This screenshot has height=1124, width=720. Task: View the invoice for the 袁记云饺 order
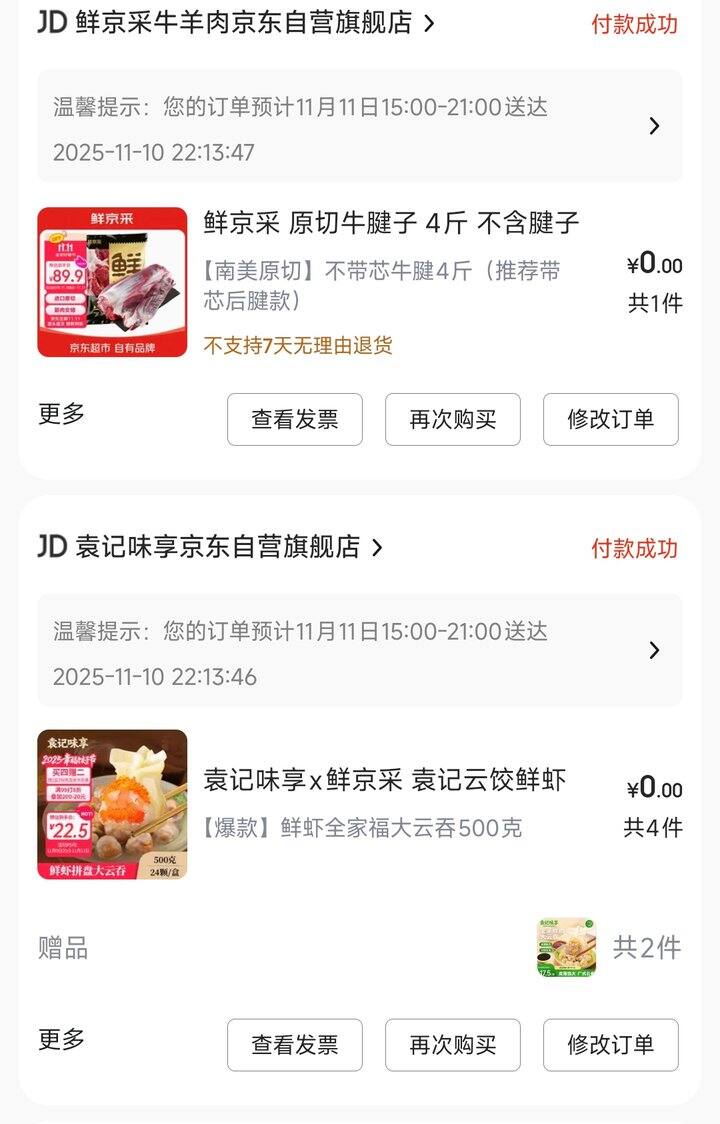click(294, 1045)
